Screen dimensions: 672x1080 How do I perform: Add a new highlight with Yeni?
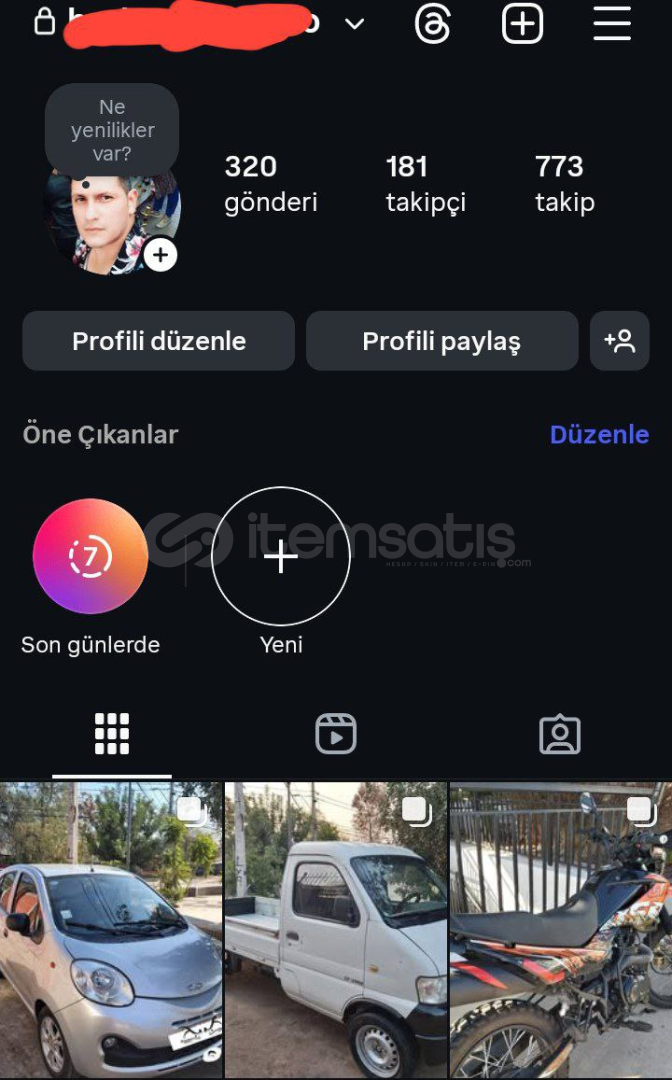click(281, 557)
